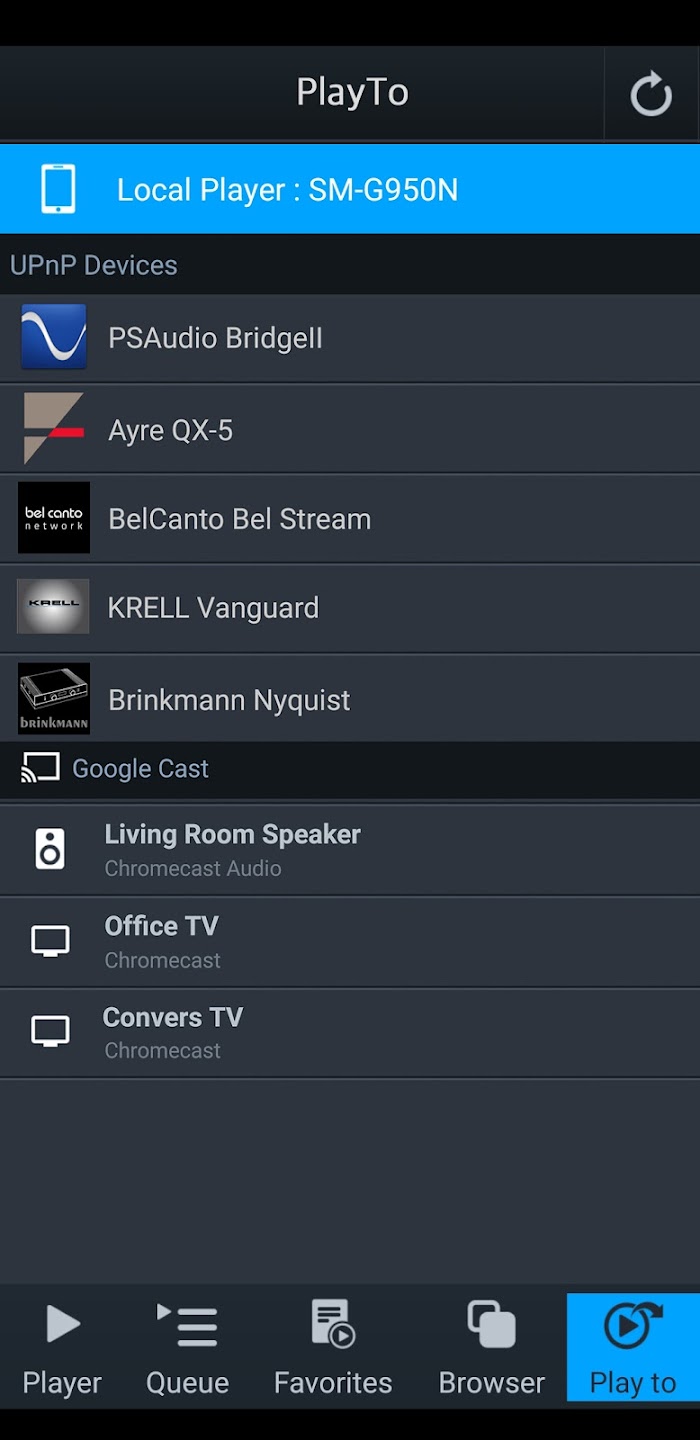Viewport: 700px width, 1440px height.
Task: Refresh the PlayTo device list
Action: click(651, 95)
